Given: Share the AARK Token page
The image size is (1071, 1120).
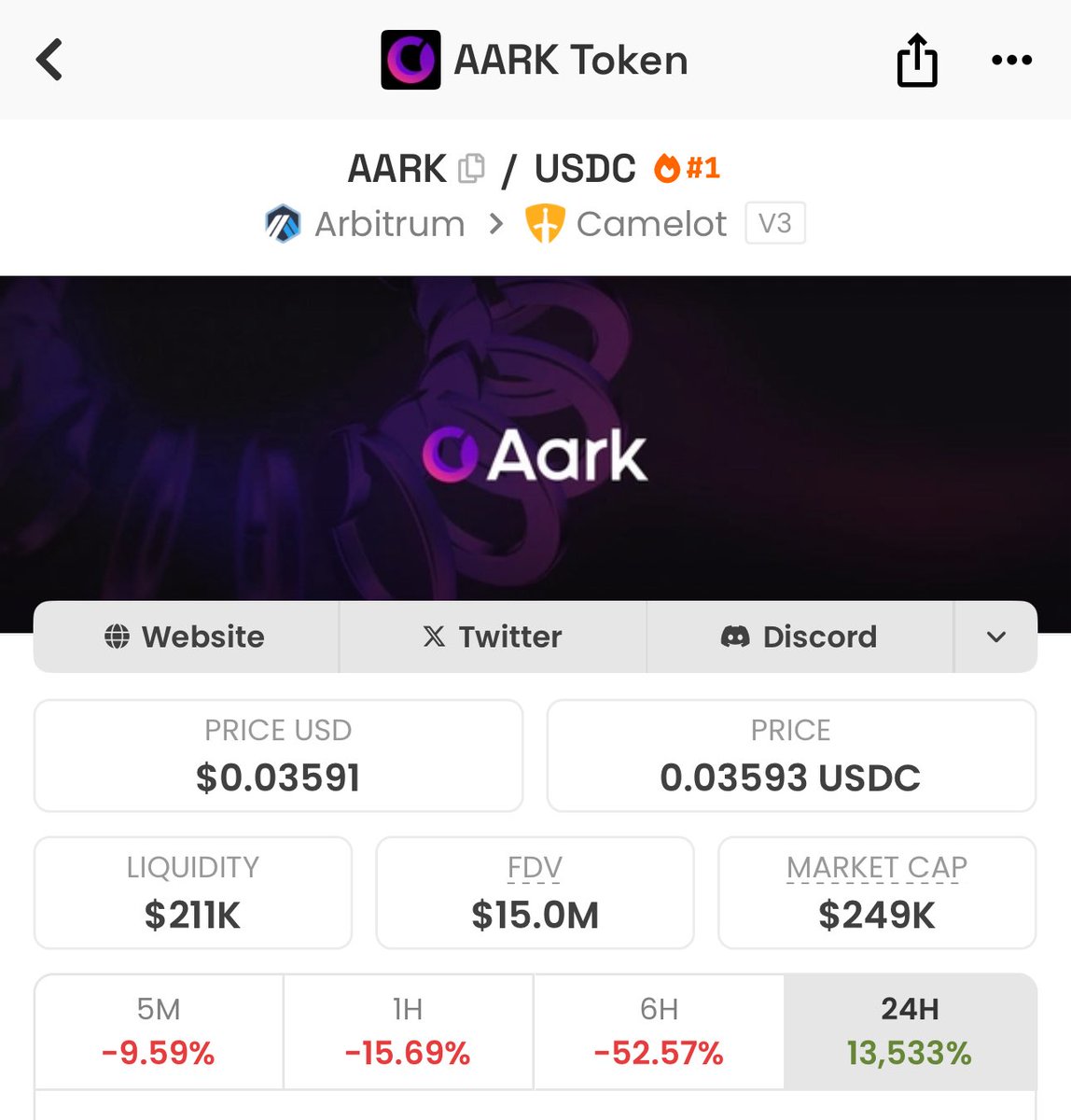Looking at the screenshot, I should (916, 61).
